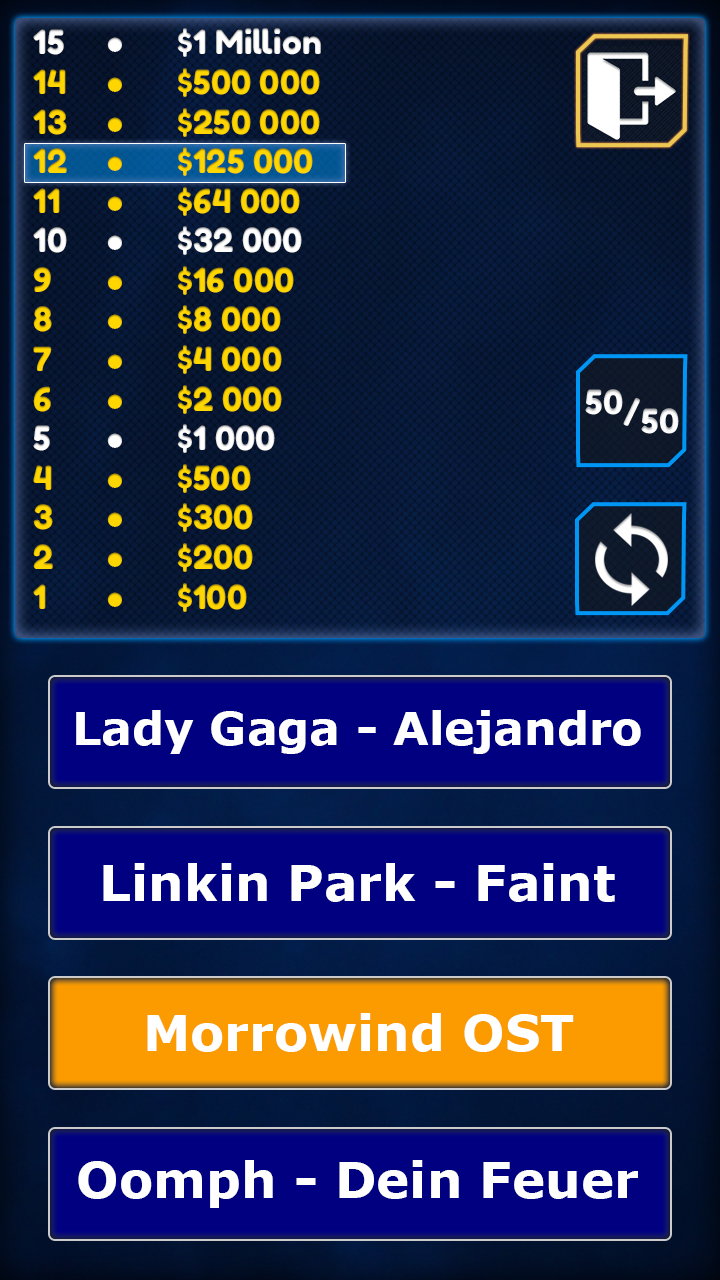Tap the exit door icon
This screenshot has width=720, height=1280.
point(632,91)
